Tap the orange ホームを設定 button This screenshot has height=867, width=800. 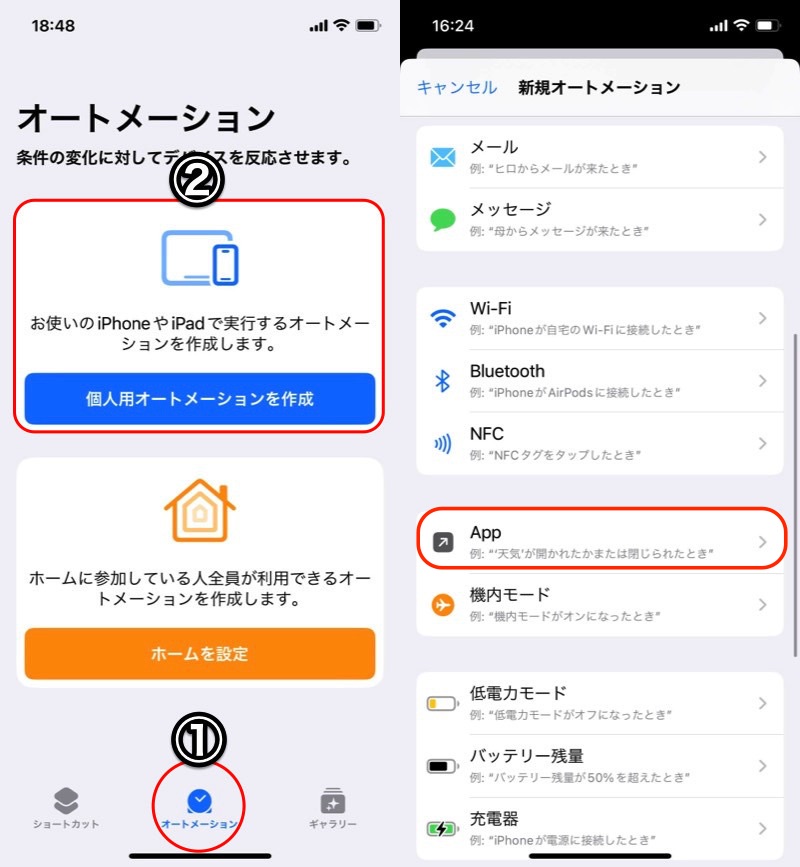click(x=200, y=654)
